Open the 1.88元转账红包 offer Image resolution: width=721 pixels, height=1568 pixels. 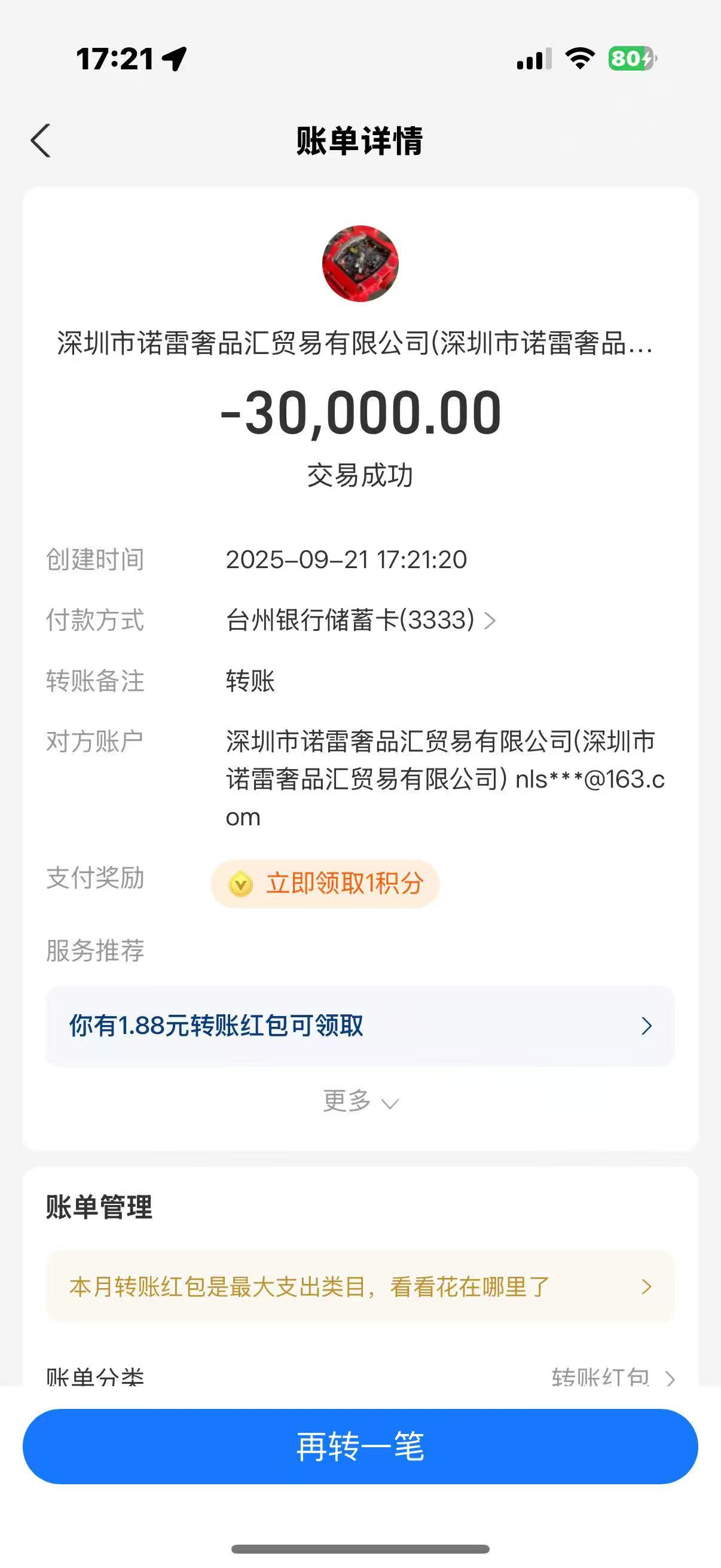[x=360, y=1026]
